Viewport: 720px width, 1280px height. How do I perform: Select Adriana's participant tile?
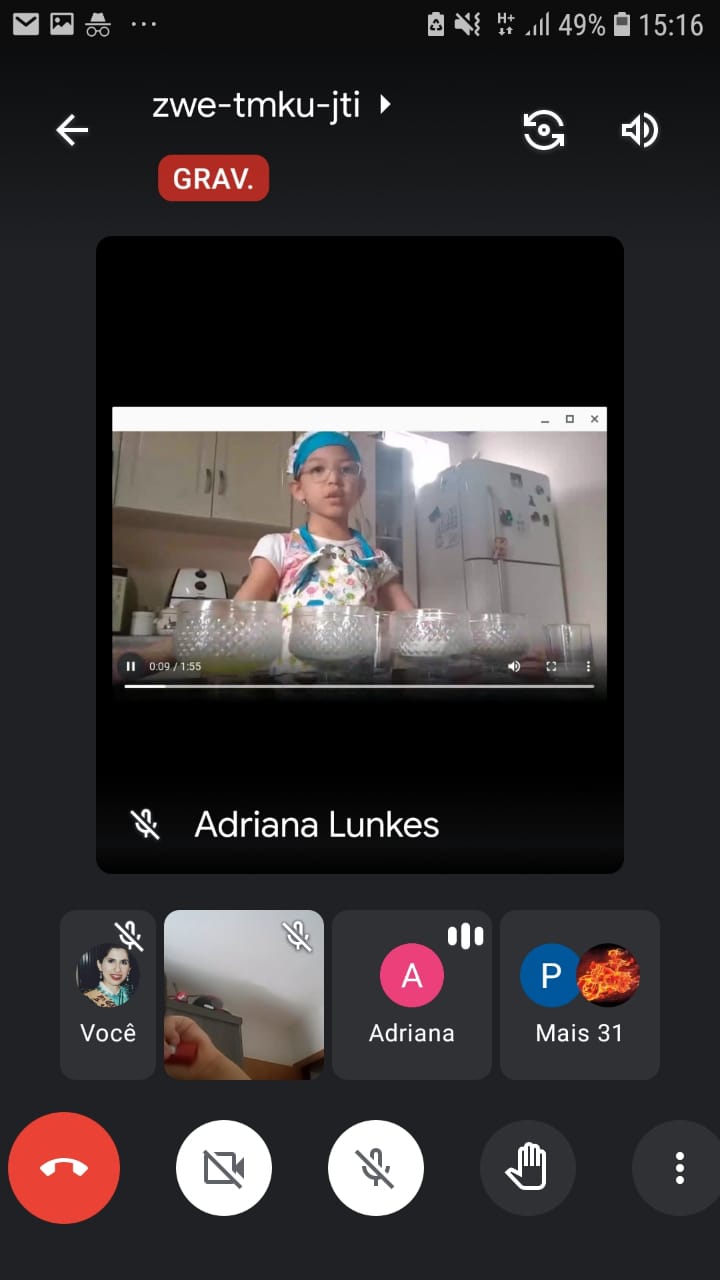[412, 995]
